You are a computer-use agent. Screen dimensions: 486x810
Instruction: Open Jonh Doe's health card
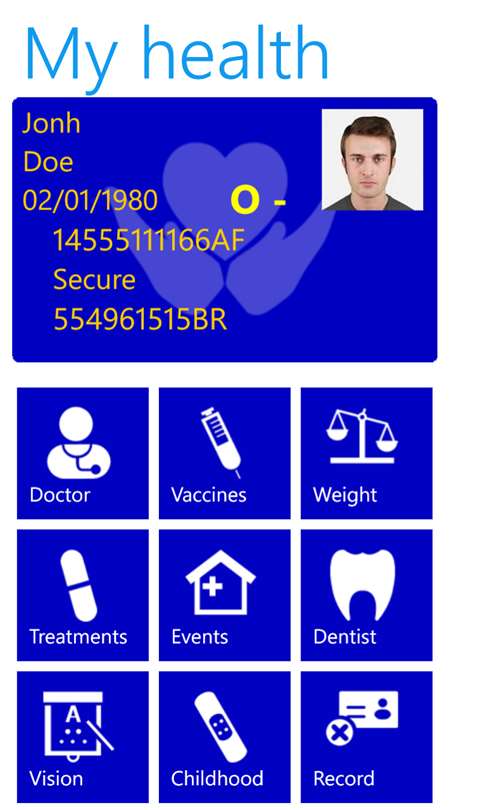tap(225, 229)
